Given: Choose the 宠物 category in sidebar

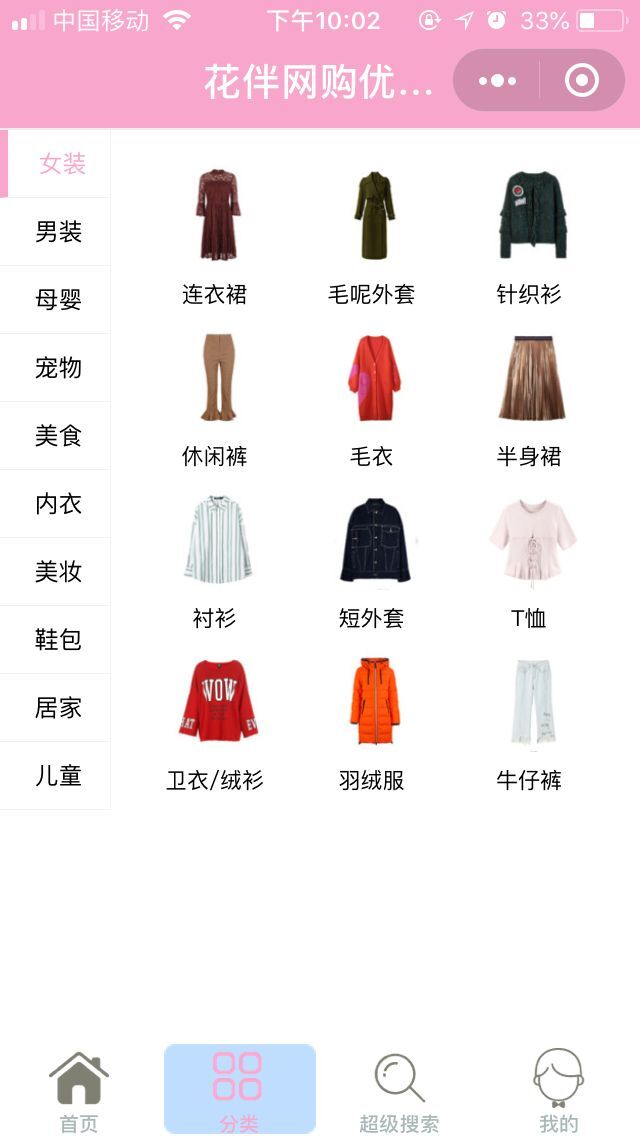Looking at the screenshot, I should (56, 368).
